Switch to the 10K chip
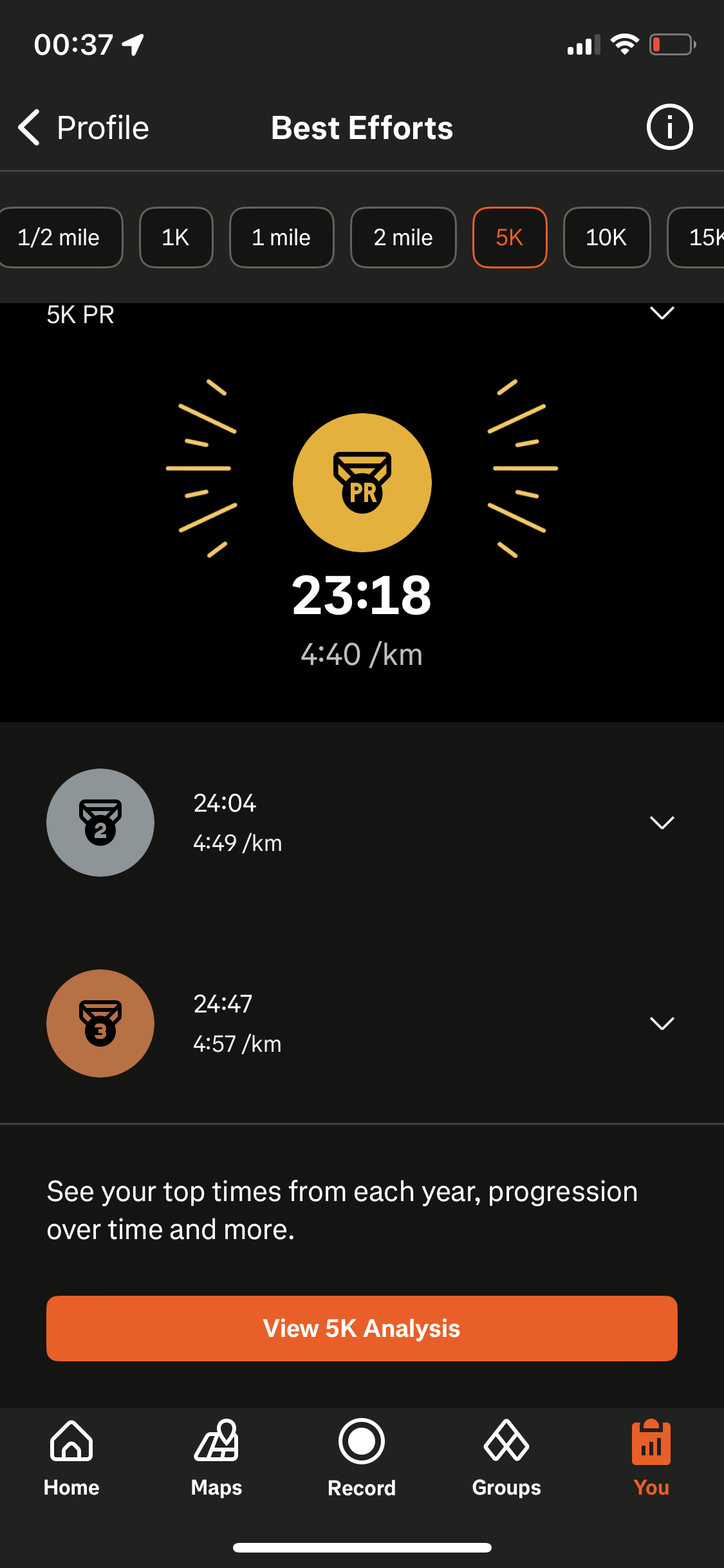Screen dimensions: 724x1568 pyautogui.click(x=606, y=238)
